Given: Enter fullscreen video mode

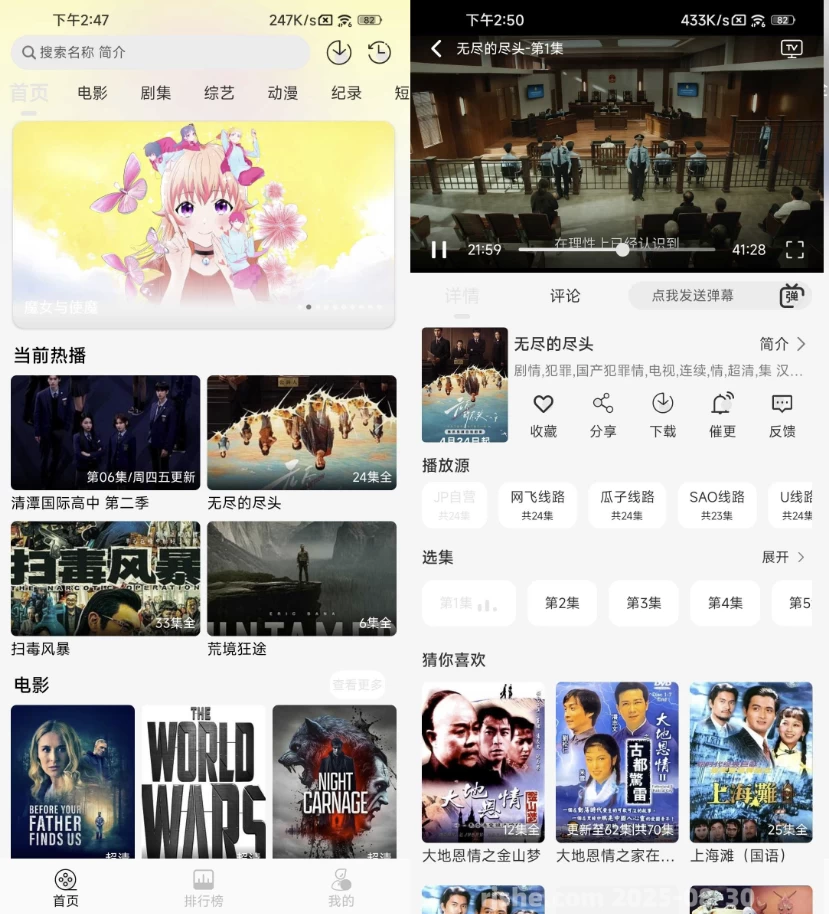Looking at the screenshot, I should click(794, 250).
